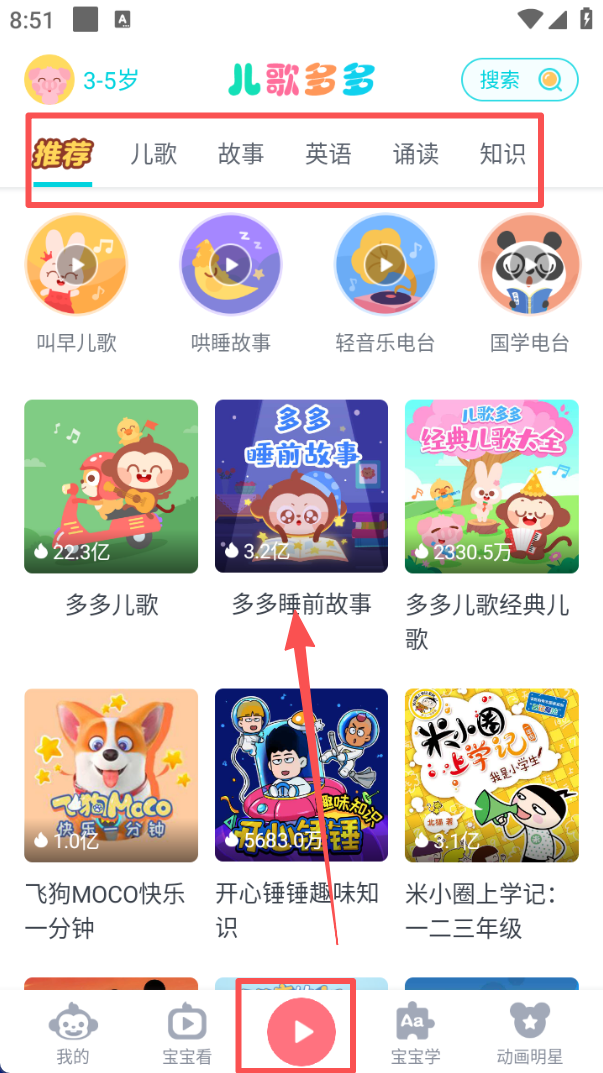Screen dimensions: 603x1073
Task: Tap the center play button
Action: click(x=301, y=1032)
